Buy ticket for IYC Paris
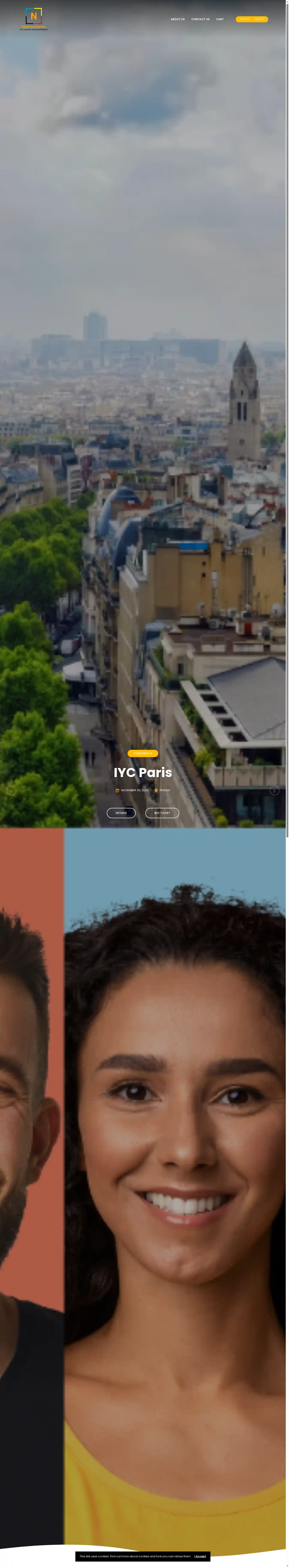289x1568 pixels. click(162, 813)
